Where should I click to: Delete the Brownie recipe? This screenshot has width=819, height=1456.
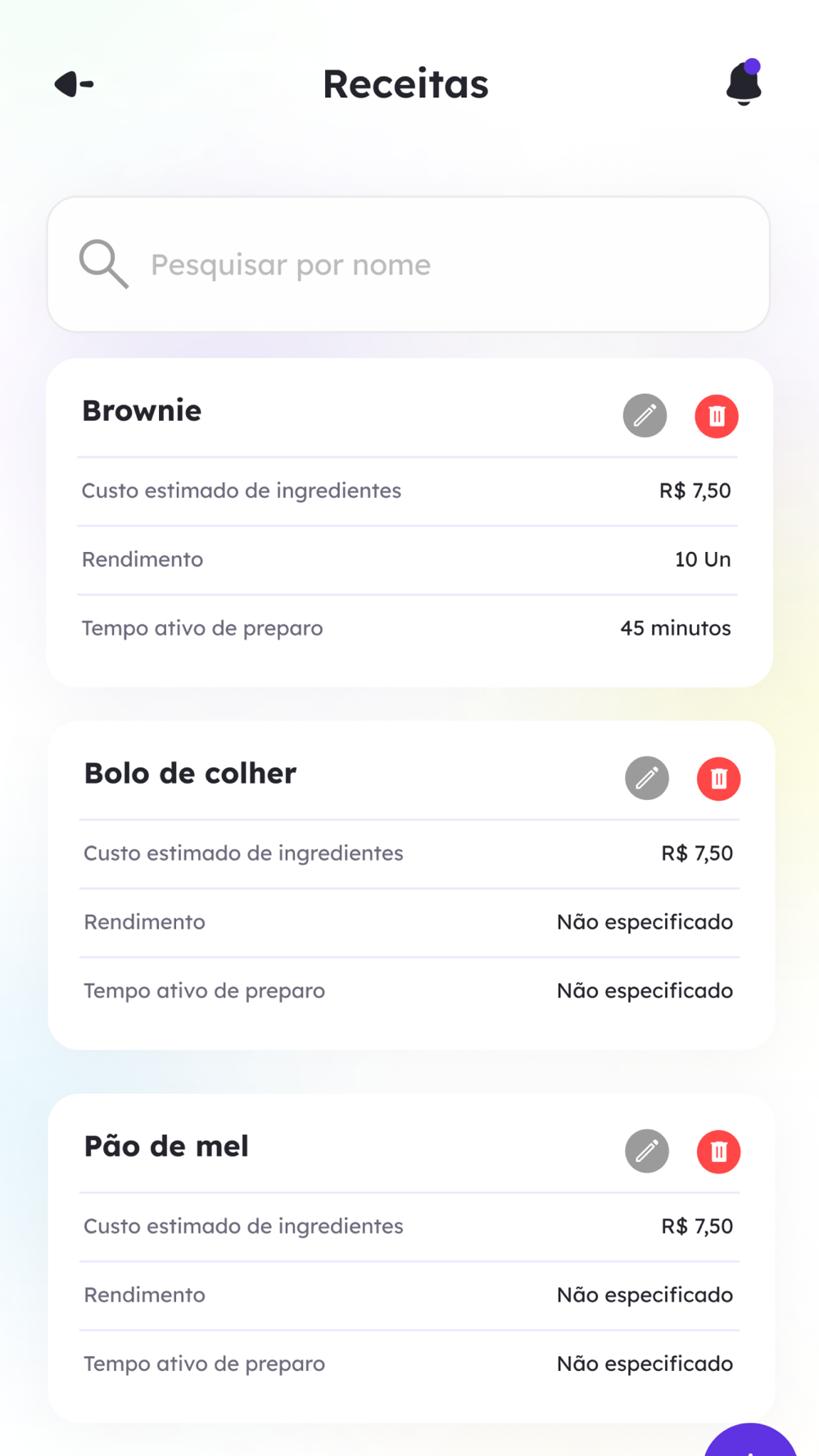coord(717,416)
